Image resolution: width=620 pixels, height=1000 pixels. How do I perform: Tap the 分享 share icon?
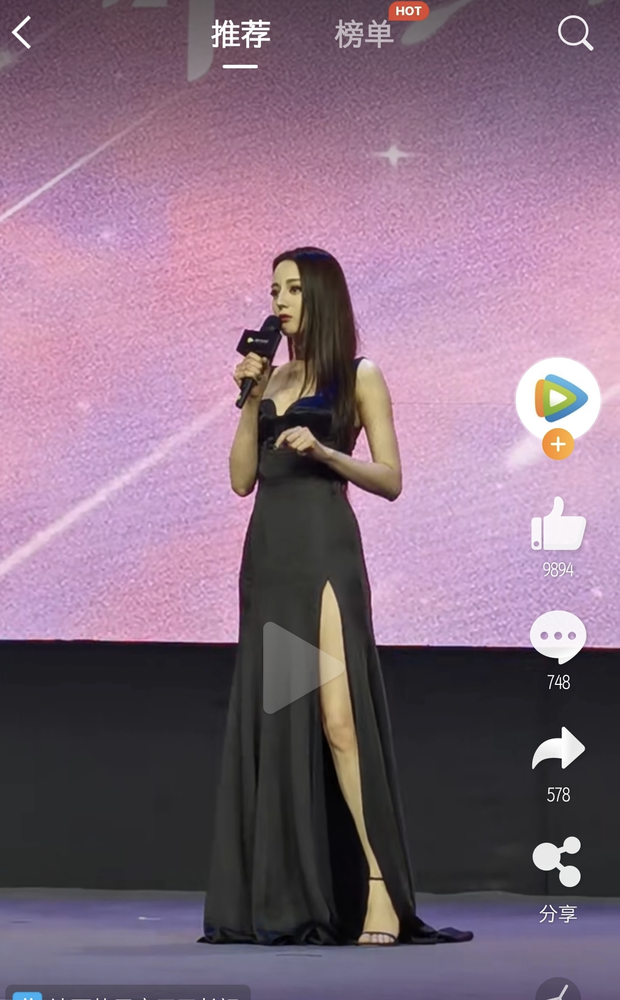click(558, 862)
